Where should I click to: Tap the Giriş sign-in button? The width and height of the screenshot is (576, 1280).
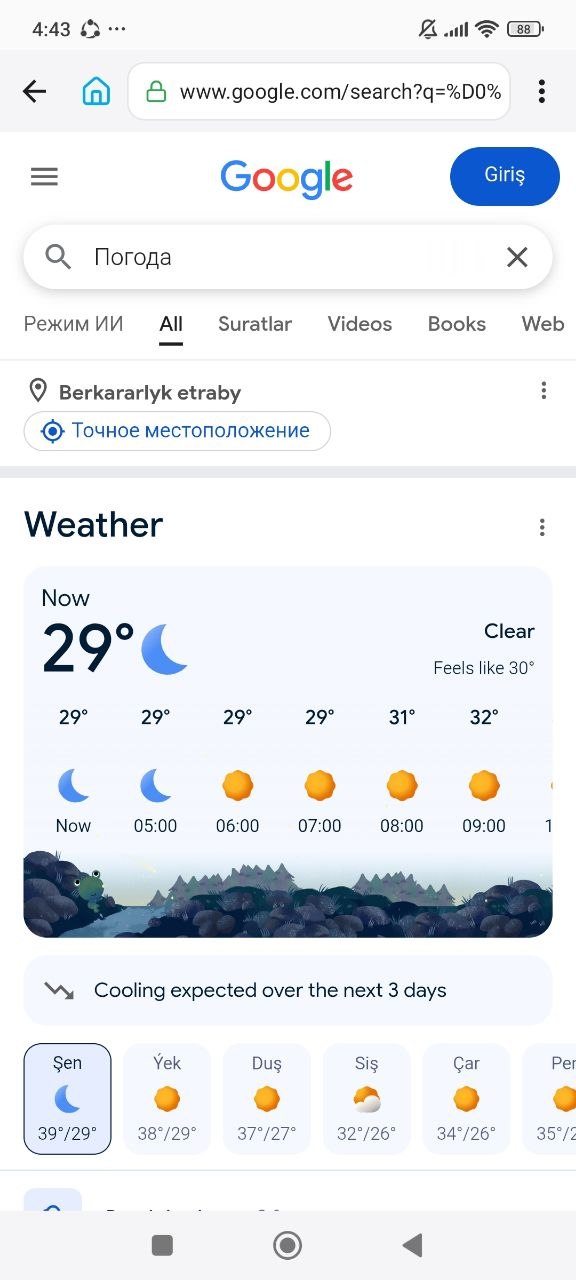[x=505, y=176]
